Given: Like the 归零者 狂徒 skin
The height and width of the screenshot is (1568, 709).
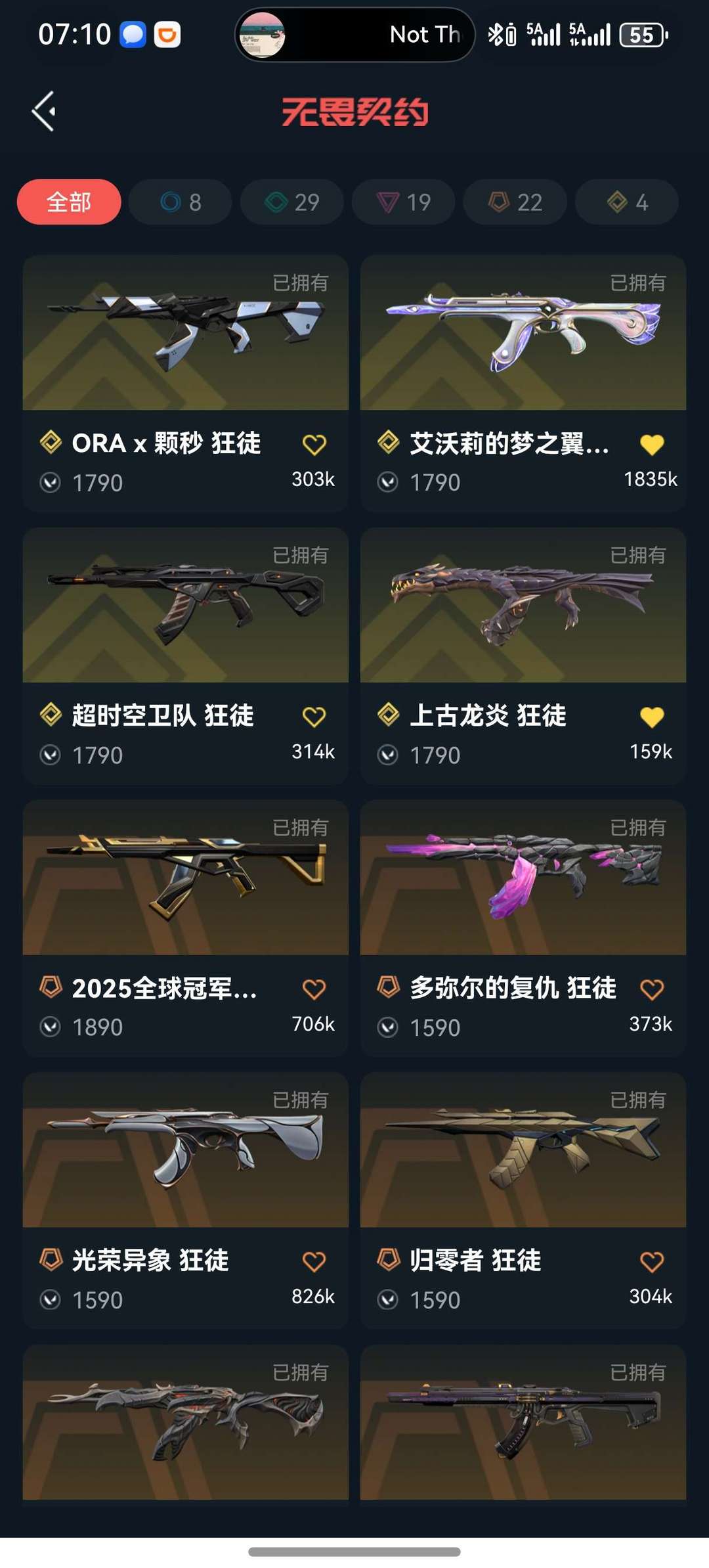Looking at the screenshot, I should pos(652,1261).
